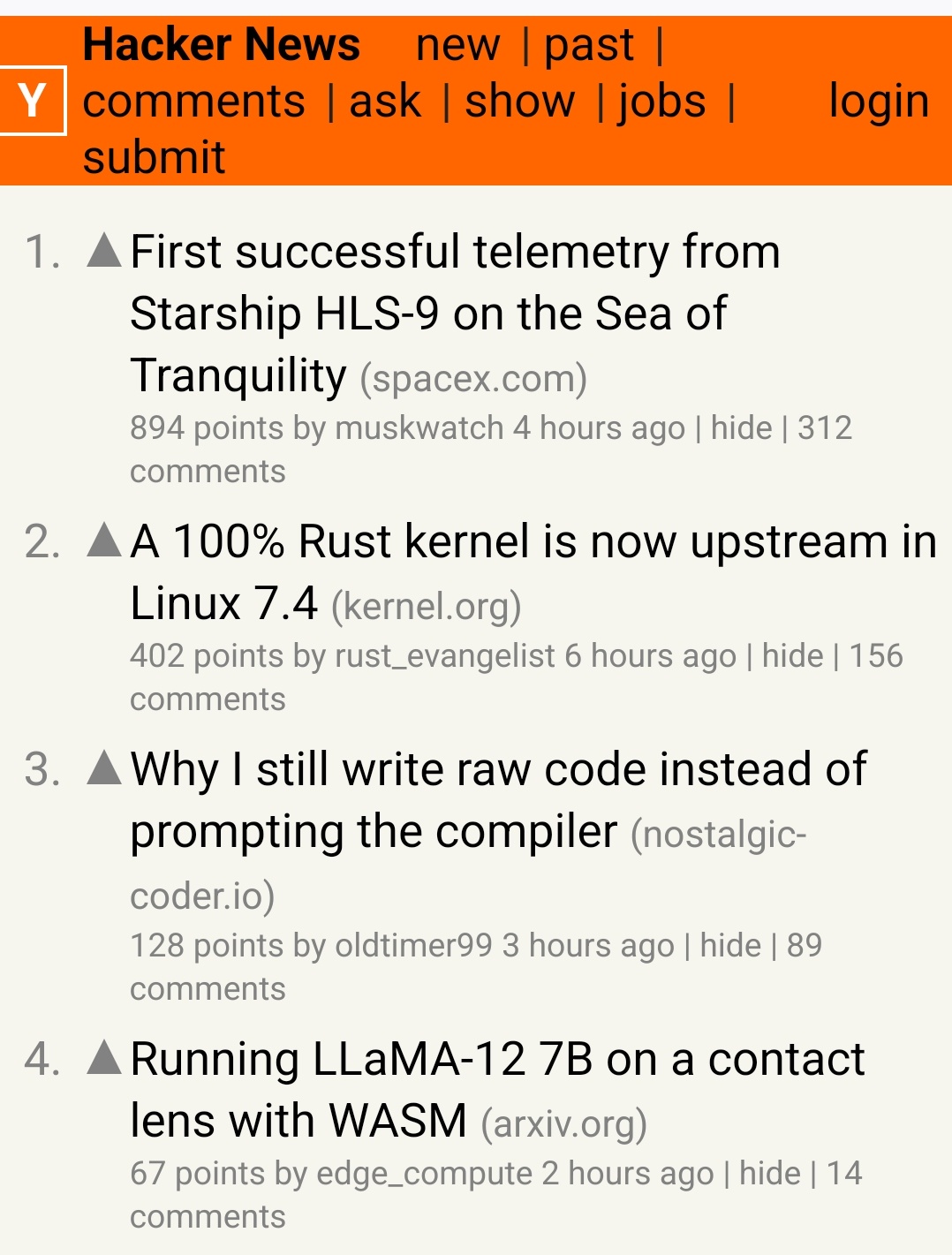Open the ask section
This screenshot has height=1255, width=952.
[x=383, y=100]
